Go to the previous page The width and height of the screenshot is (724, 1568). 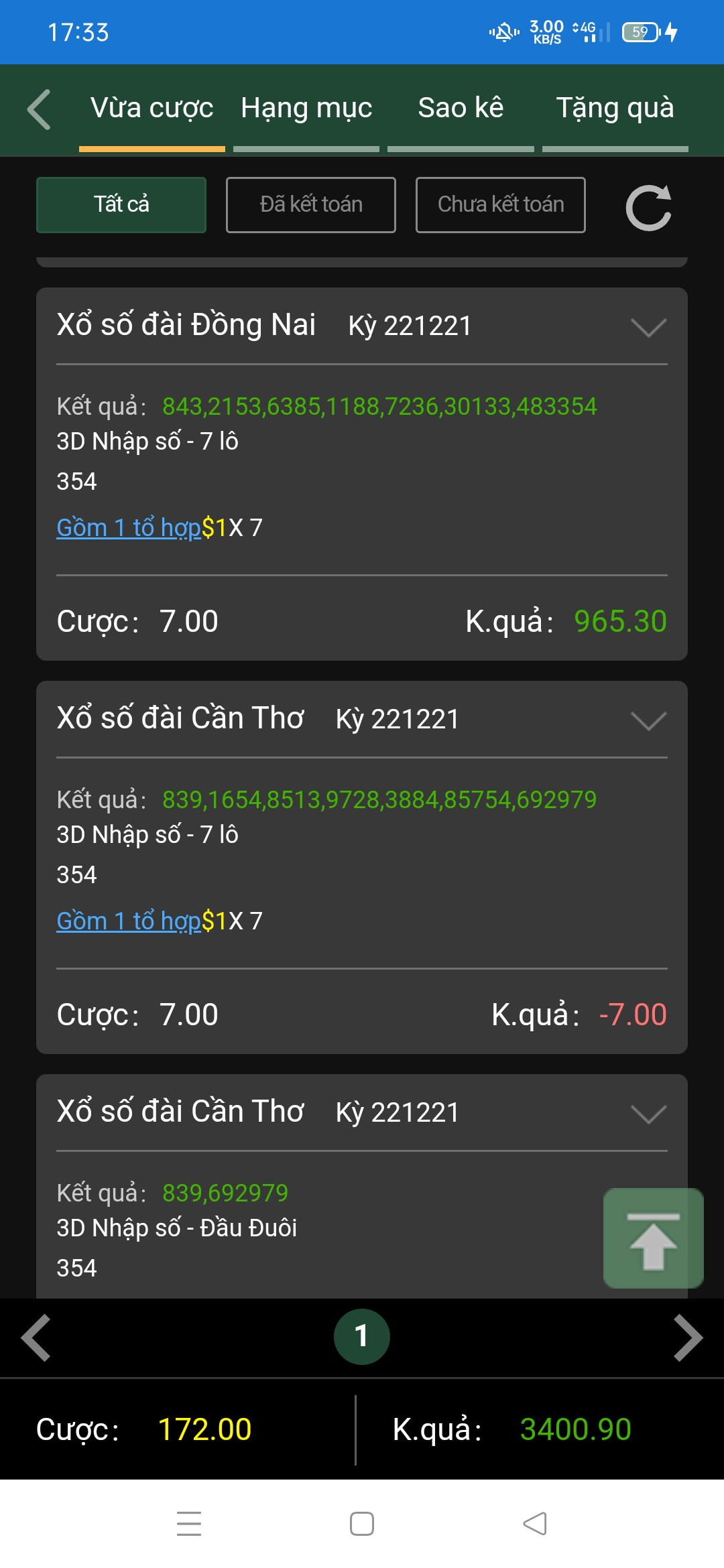click(36, 1338)
